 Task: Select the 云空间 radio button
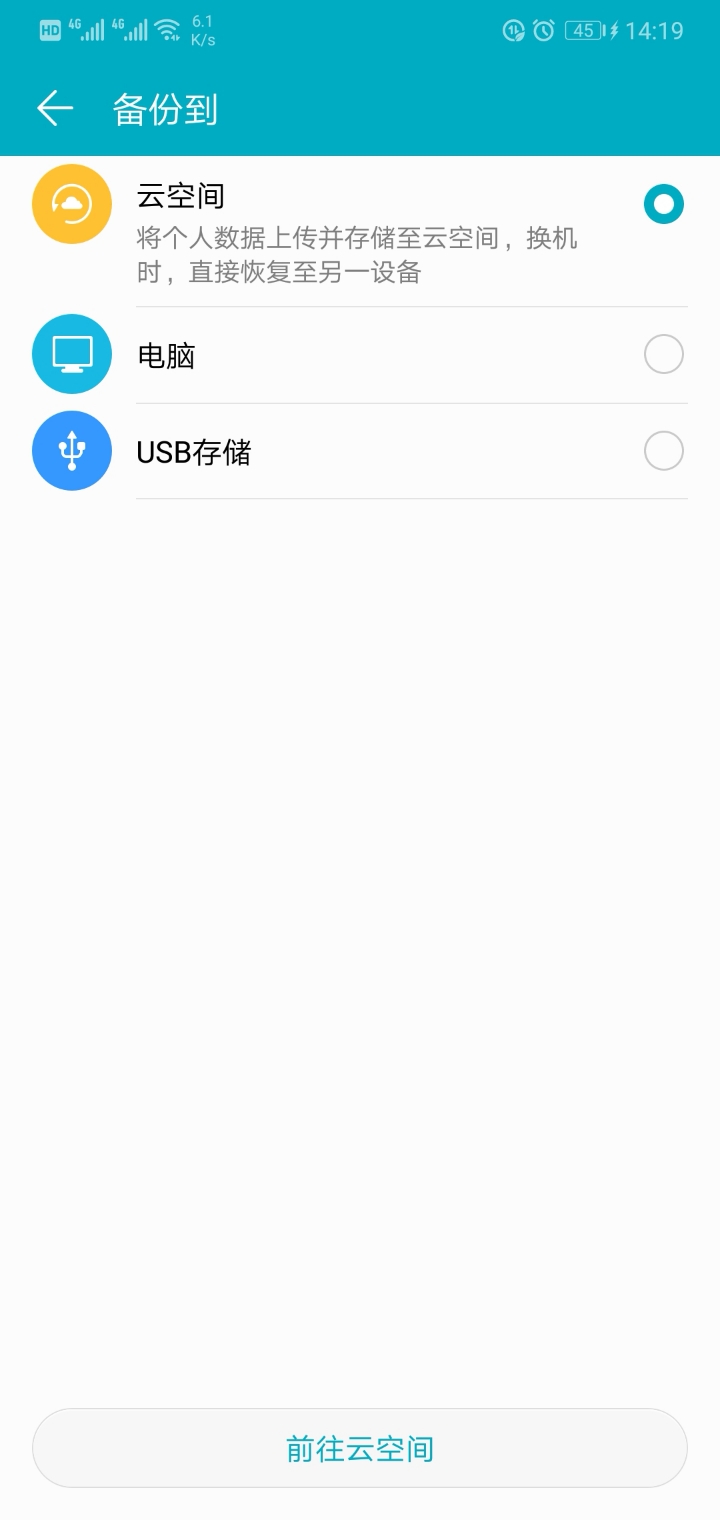662,204
